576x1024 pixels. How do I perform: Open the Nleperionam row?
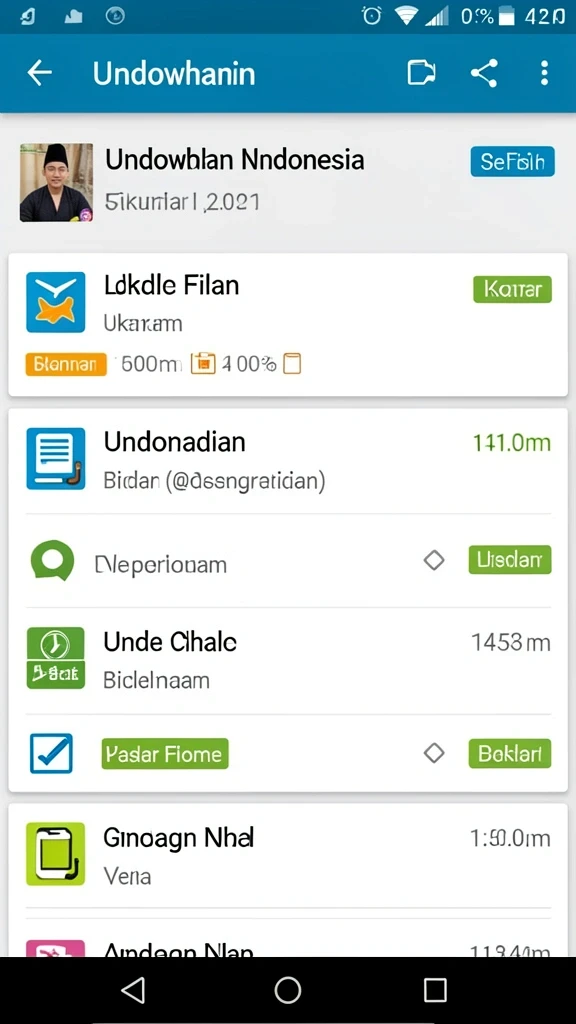tap(288, 561)
